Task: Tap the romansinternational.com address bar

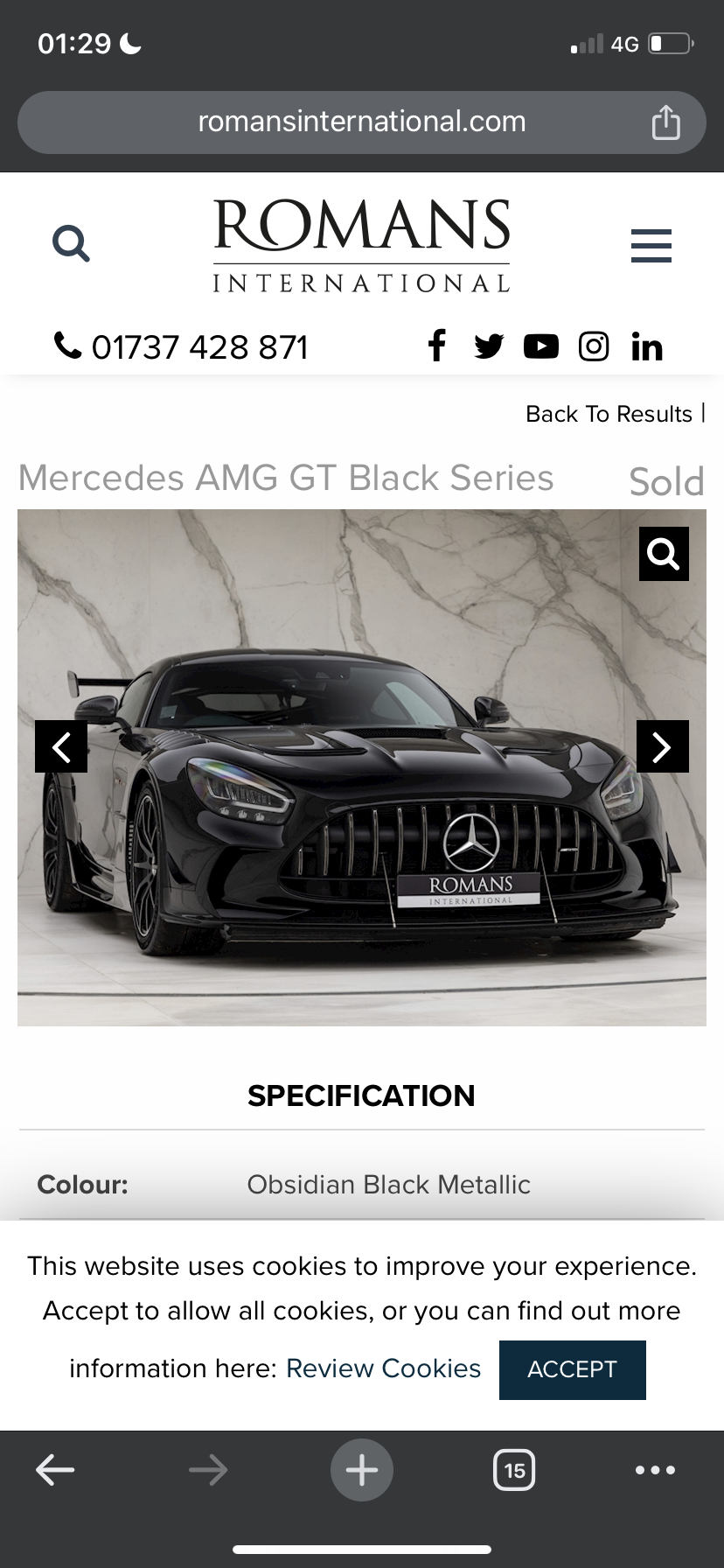Action: tap(361, 122)
